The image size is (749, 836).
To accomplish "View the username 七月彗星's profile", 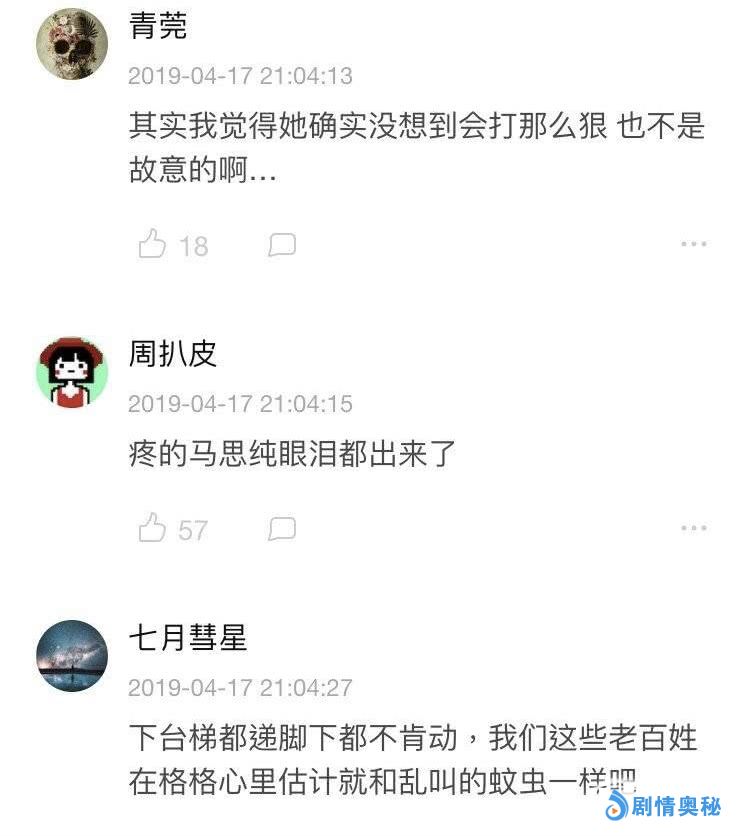I will tap(188, 638).
